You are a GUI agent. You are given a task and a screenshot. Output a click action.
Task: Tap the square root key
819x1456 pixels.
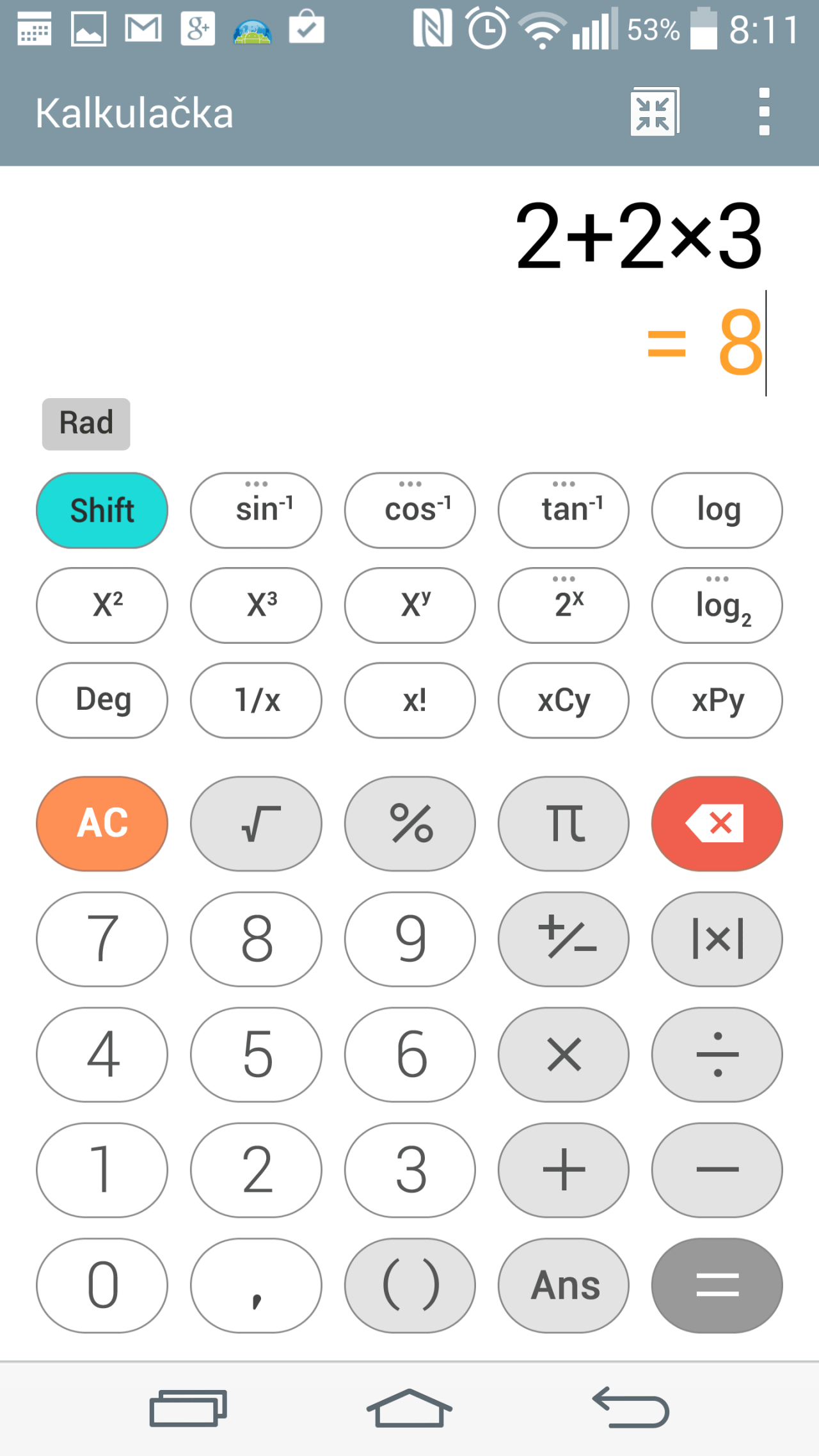point(256,824)
